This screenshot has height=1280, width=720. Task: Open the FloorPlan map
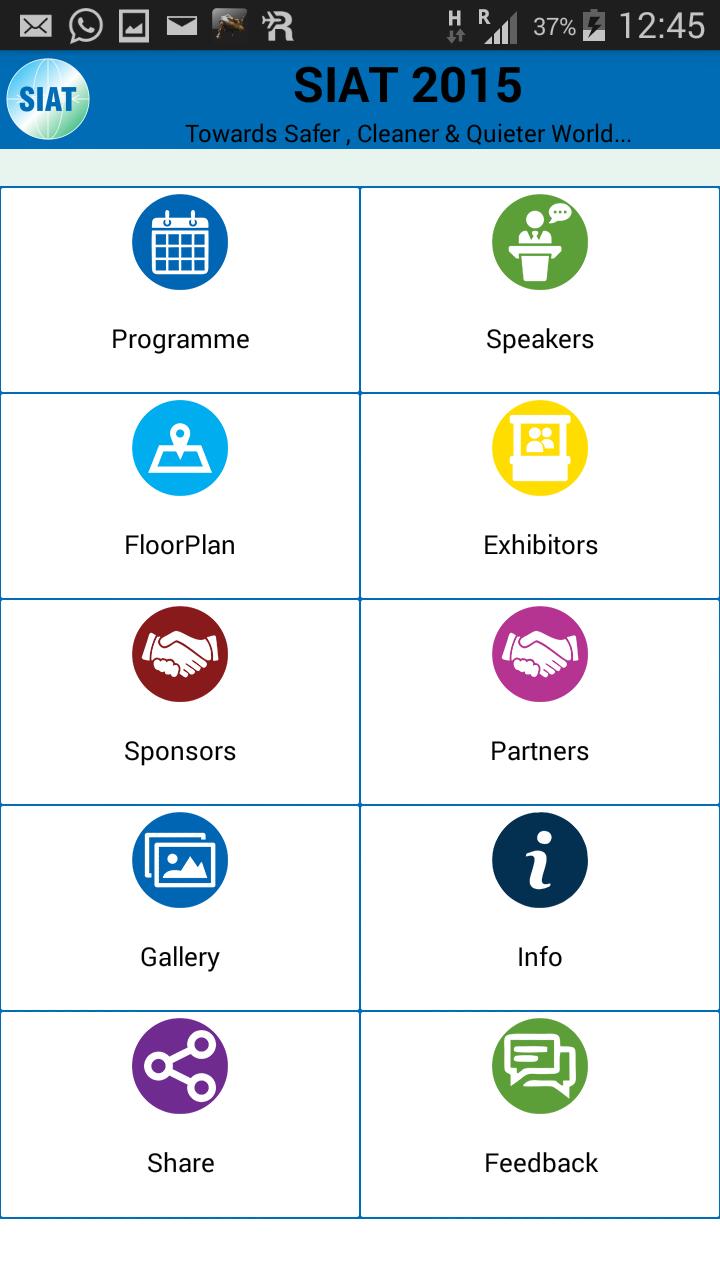[x=180, y=495]
